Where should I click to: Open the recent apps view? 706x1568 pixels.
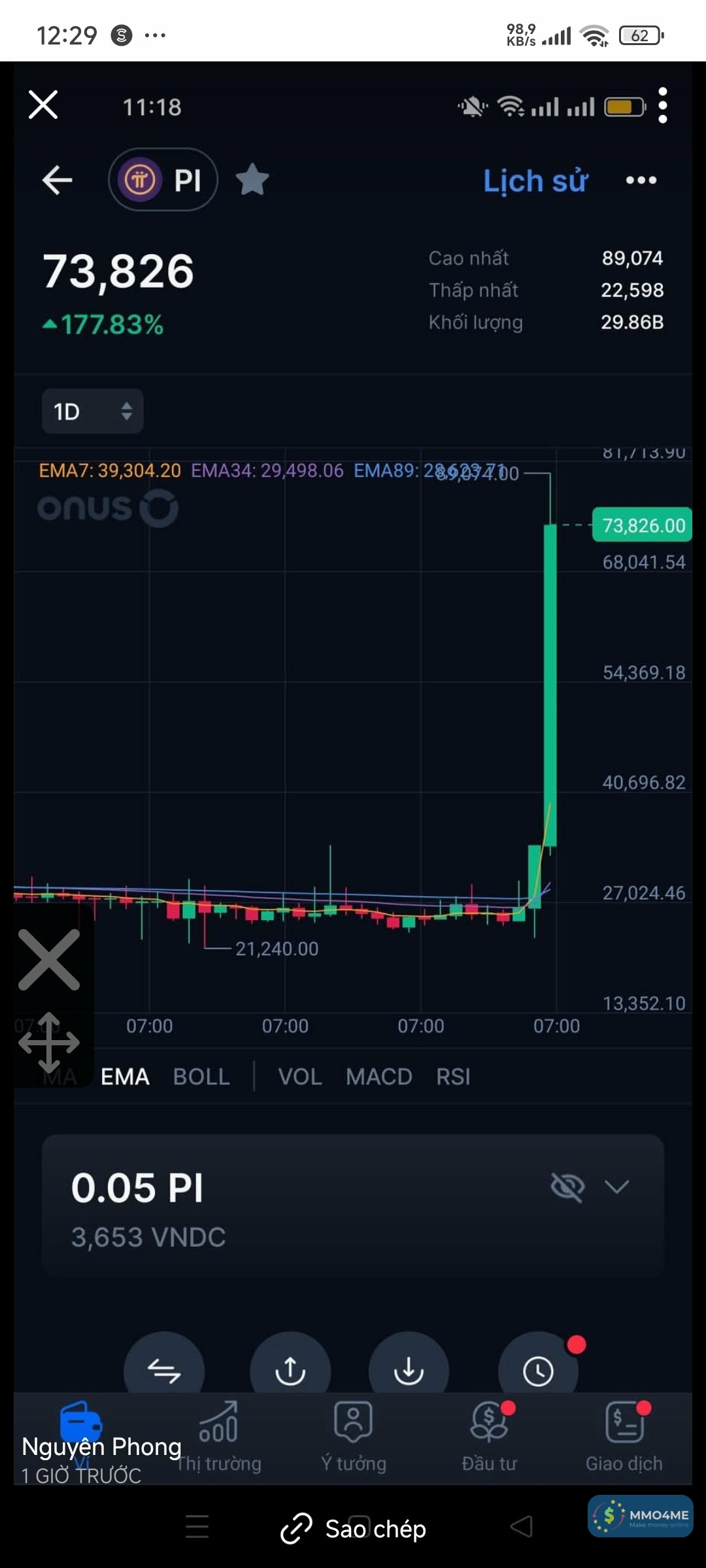(197, 1527)
